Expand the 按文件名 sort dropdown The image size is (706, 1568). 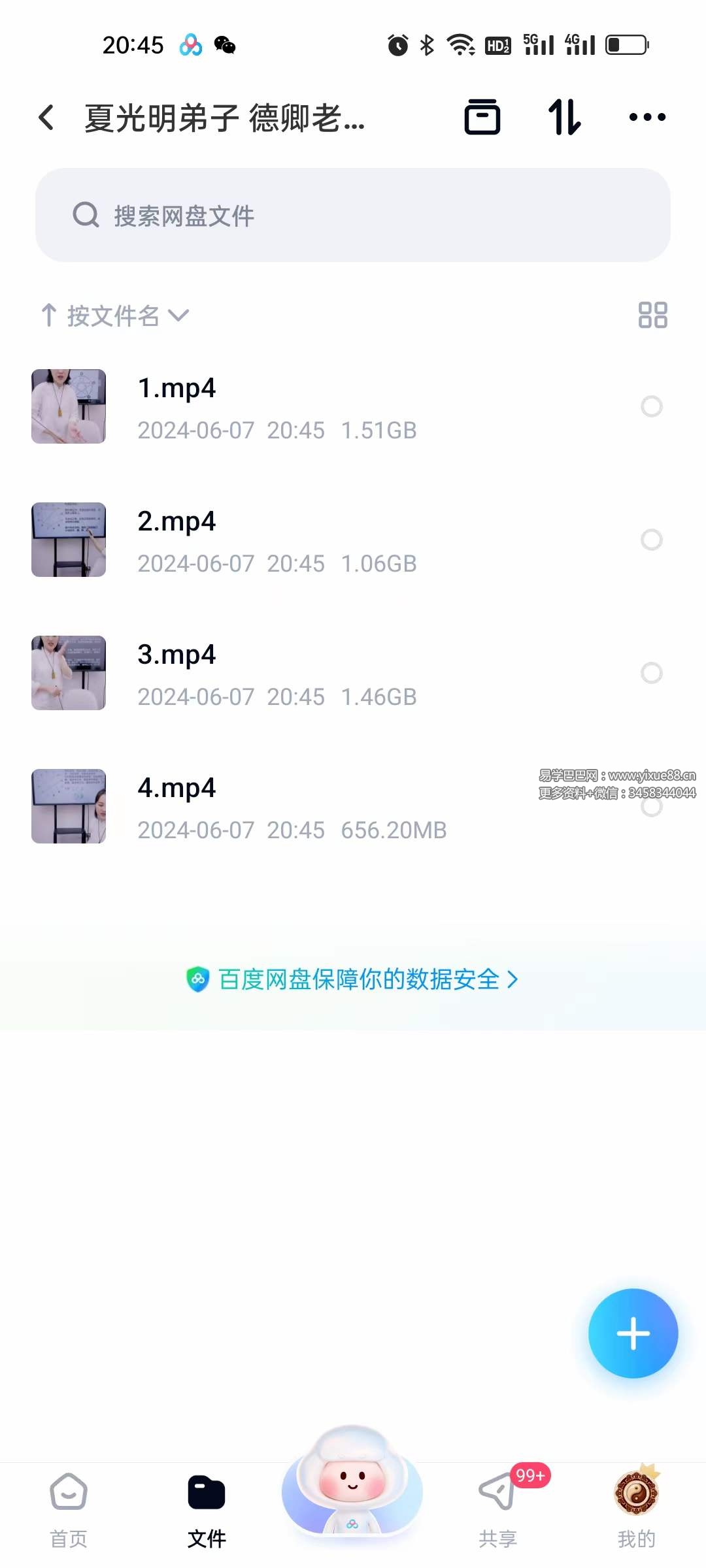(115, 316)
